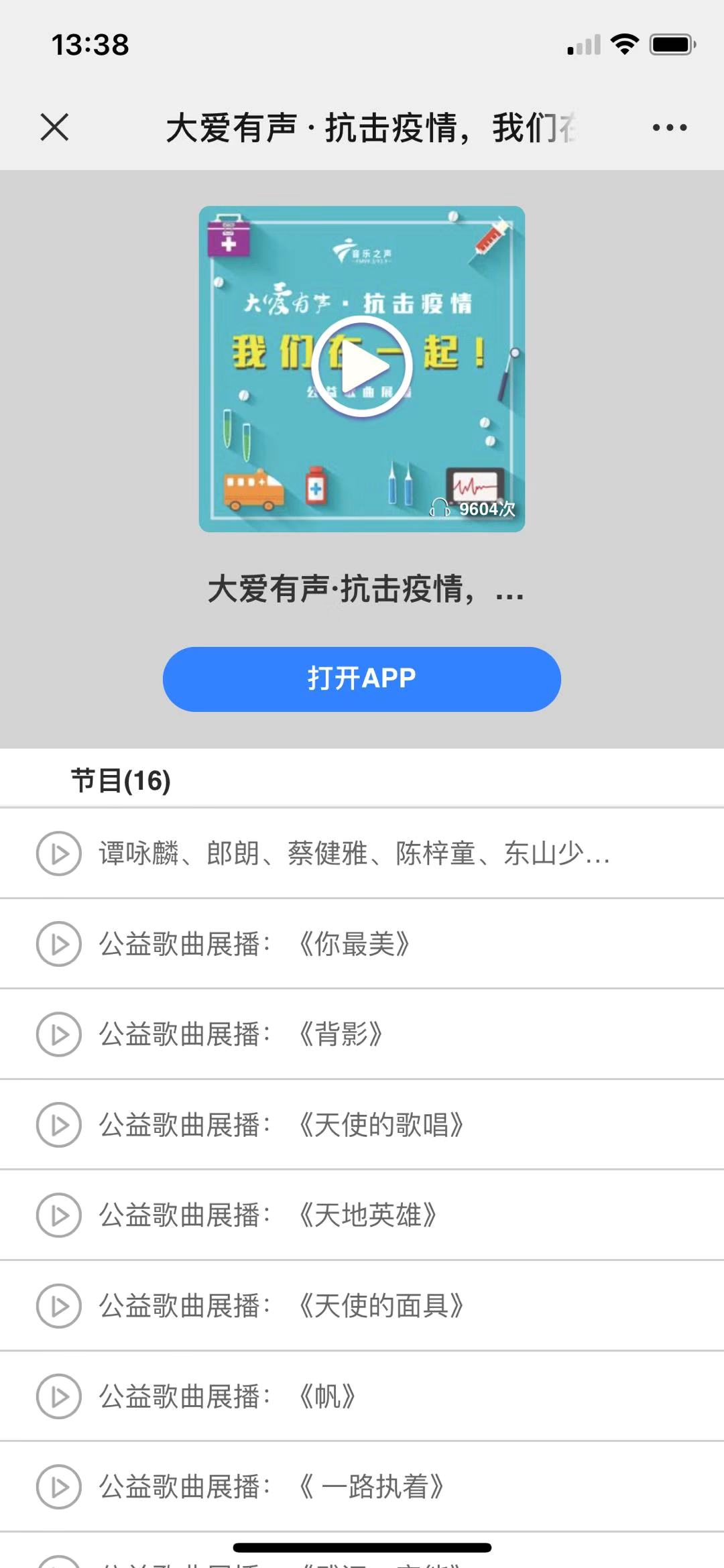Choose the track 《一路执着》
Viewport: 724px width, 1568px height.
click(x=59, y=1487)
